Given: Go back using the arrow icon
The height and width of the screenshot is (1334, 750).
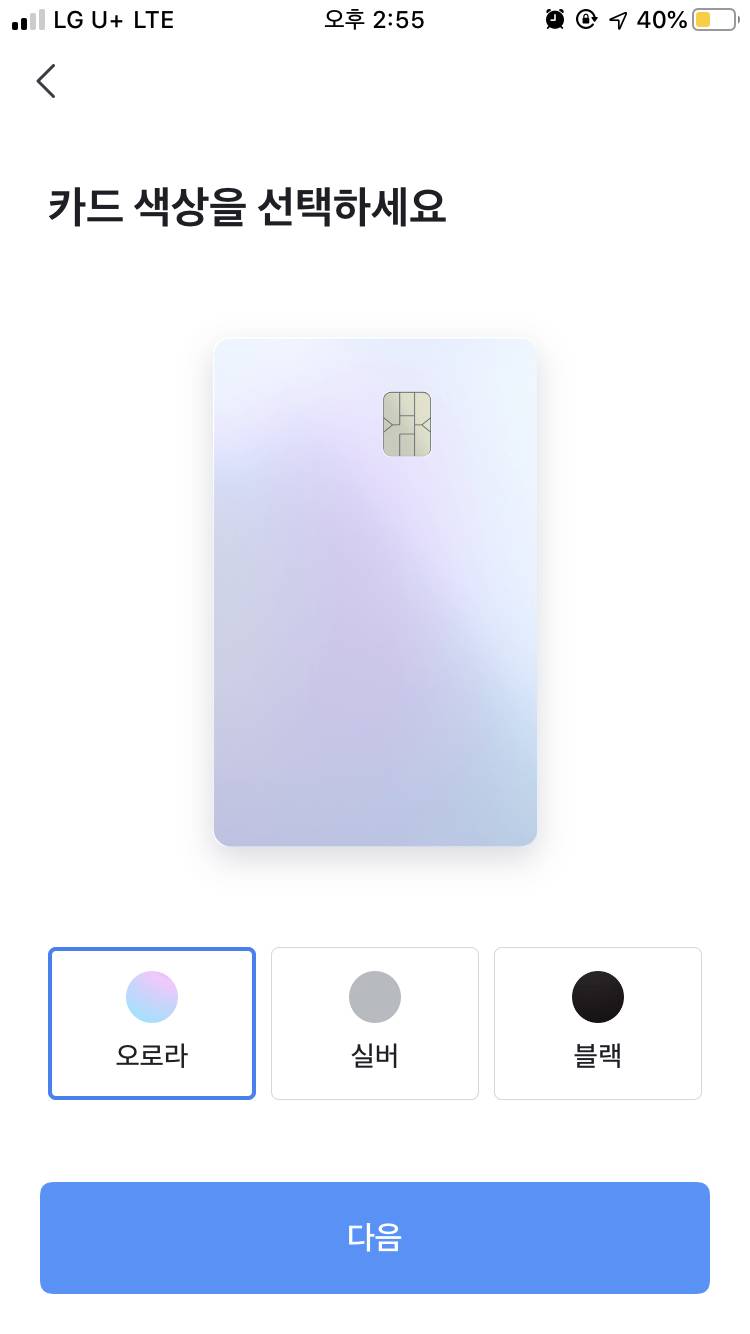Looking at the screenshot, I should (46, 81).
